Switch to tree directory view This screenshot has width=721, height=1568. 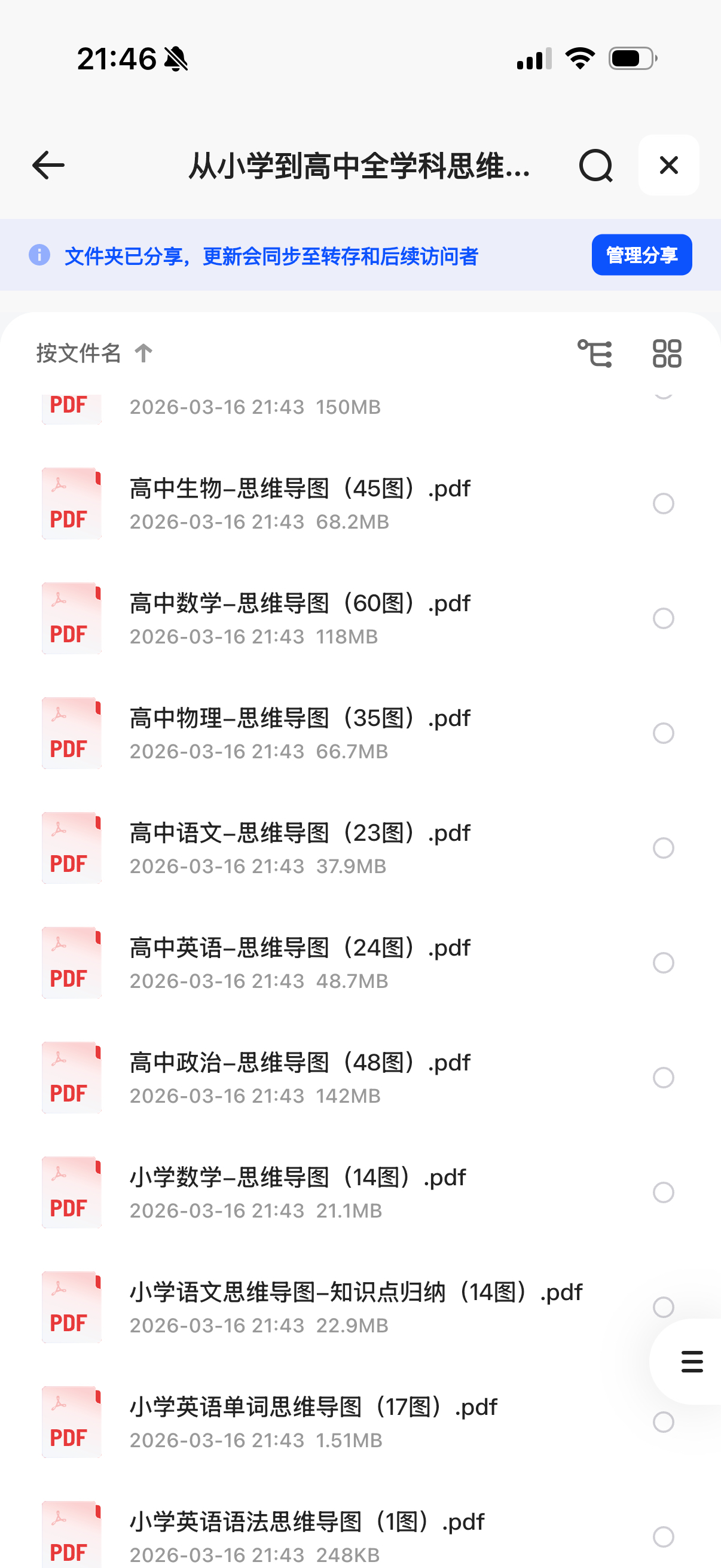pyautogui.click(x=594, y=353)
